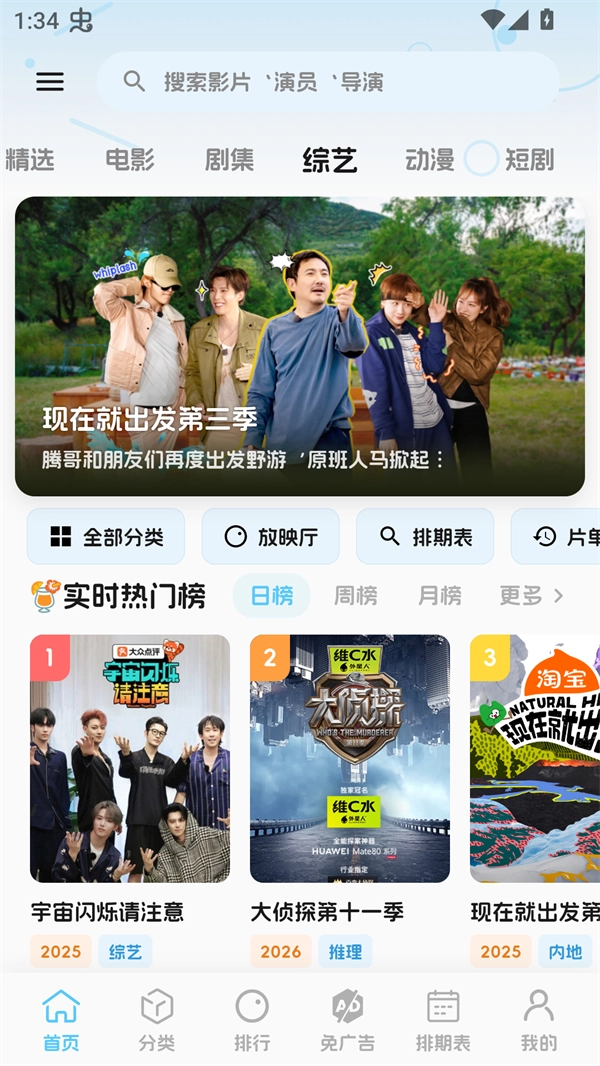Expand 更多 ranking options
Image resolution: width=600 pixels, height=1066 pixels.
(531, 596)
